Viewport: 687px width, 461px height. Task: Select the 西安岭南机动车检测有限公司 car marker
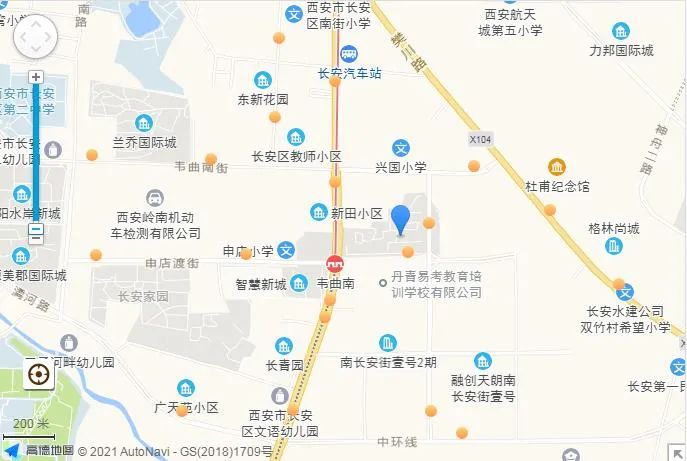coord(155,197)
